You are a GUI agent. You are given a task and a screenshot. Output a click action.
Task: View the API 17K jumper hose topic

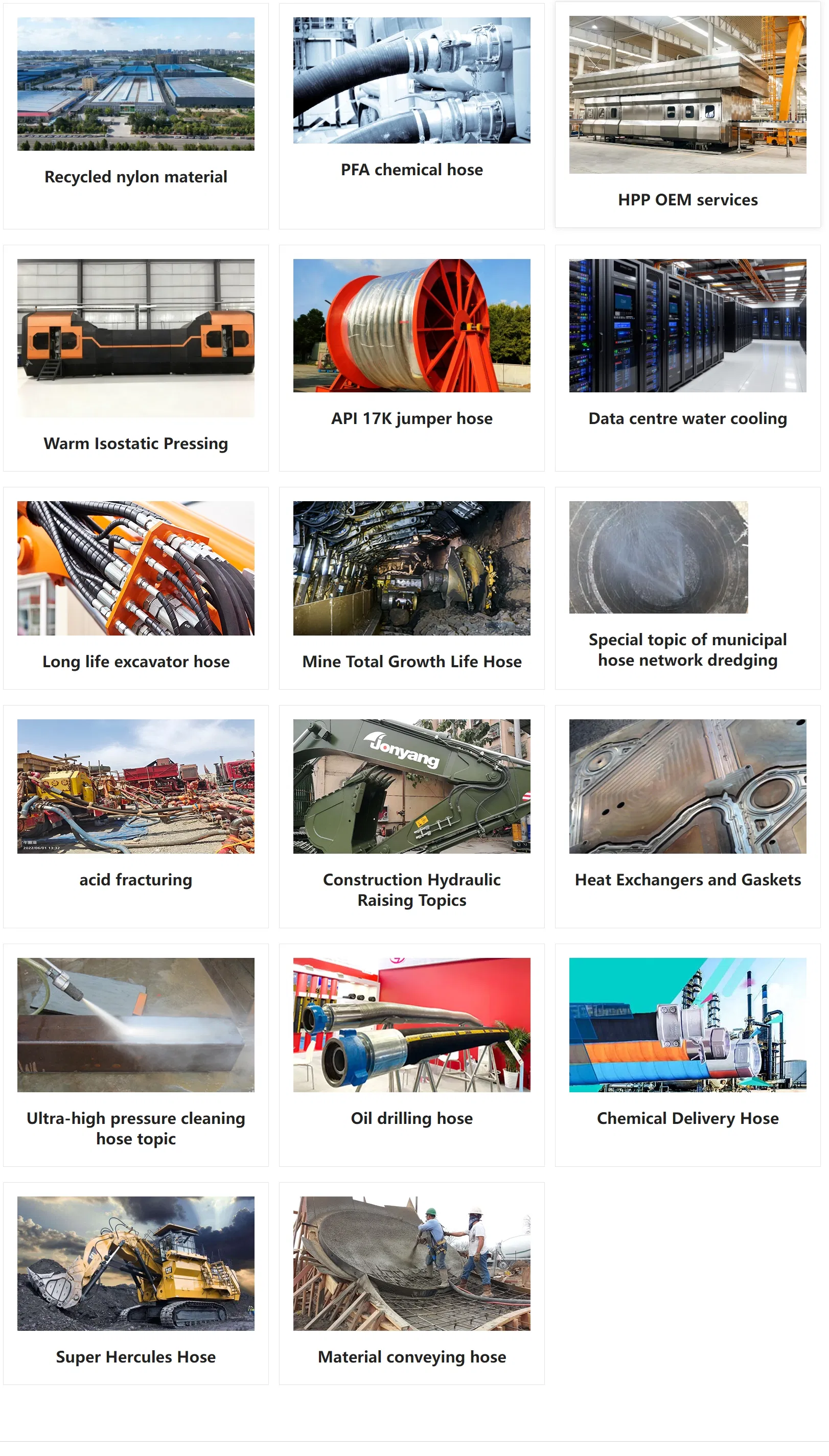[411, 358]
